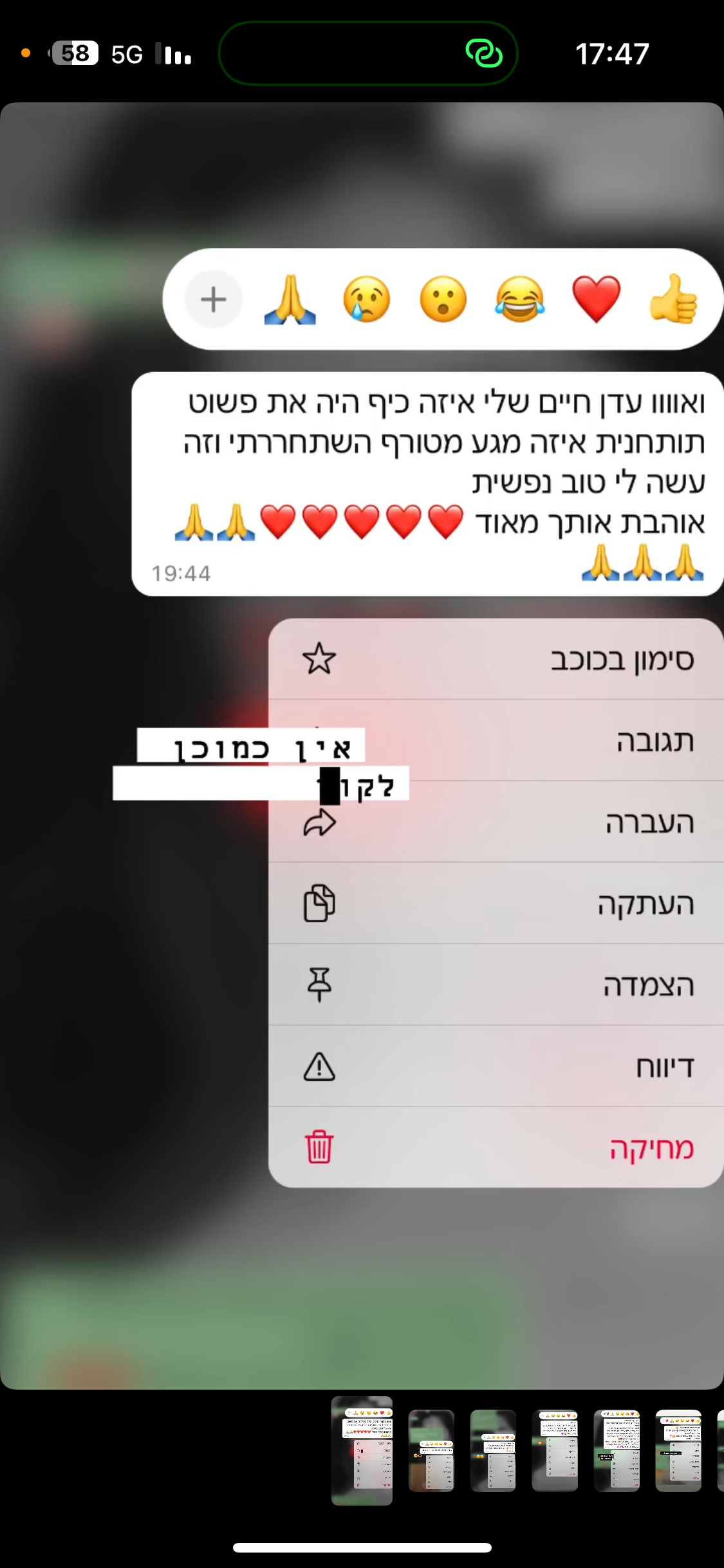
Task: Jump to the thumbnail right after the current one
Action: click(x=431, y=1450)
